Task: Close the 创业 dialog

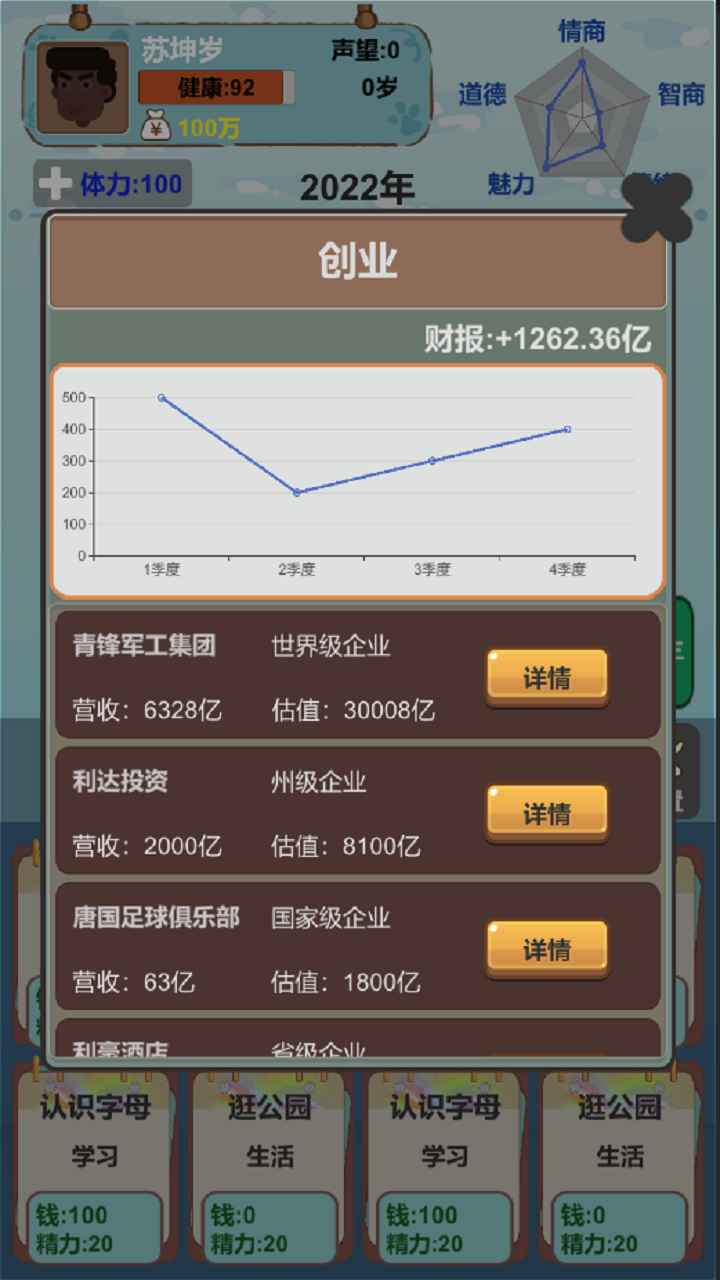Action: [x=657, y=207]
